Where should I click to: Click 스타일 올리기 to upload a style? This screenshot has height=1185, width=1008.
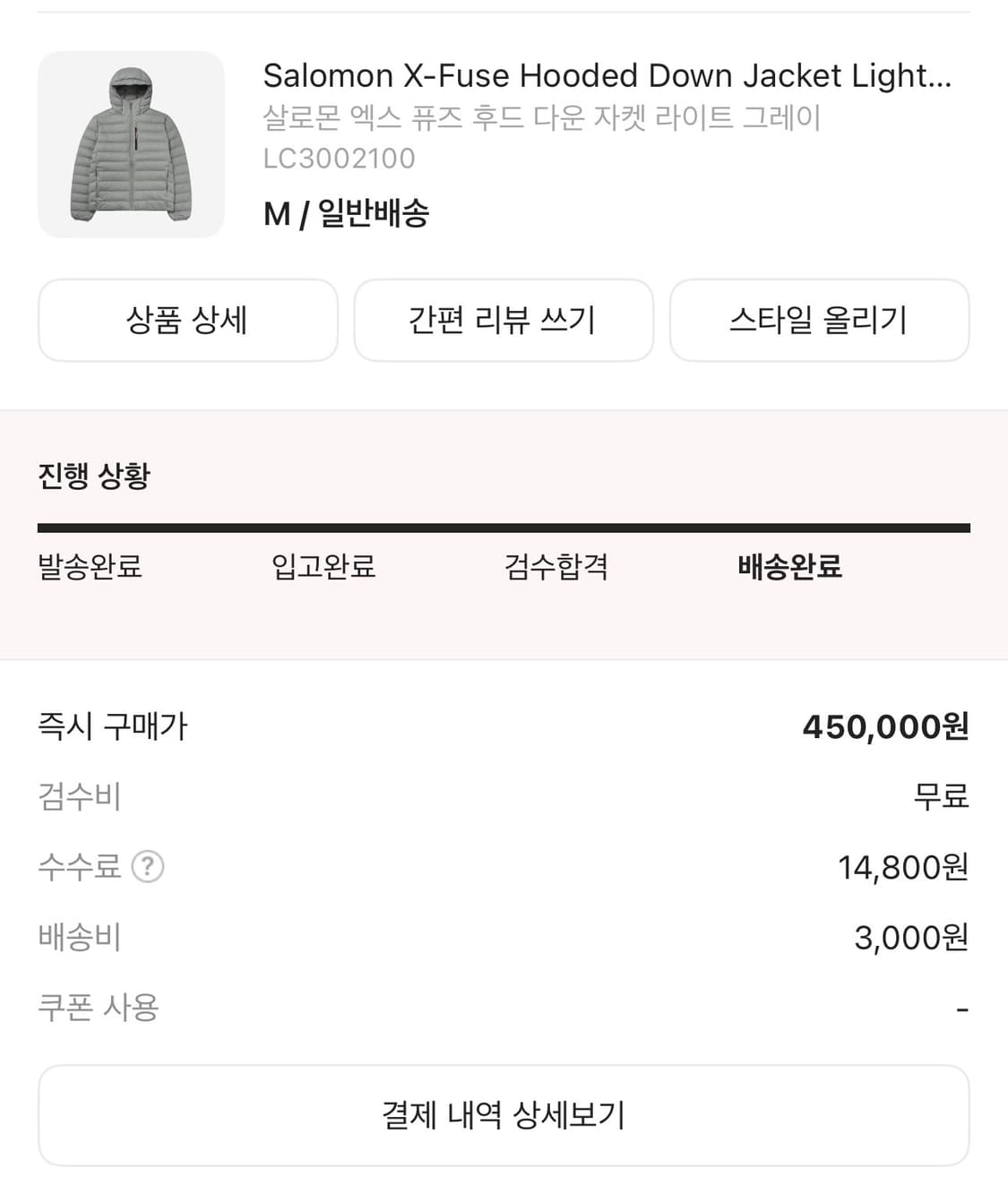(x=820, y=320)
